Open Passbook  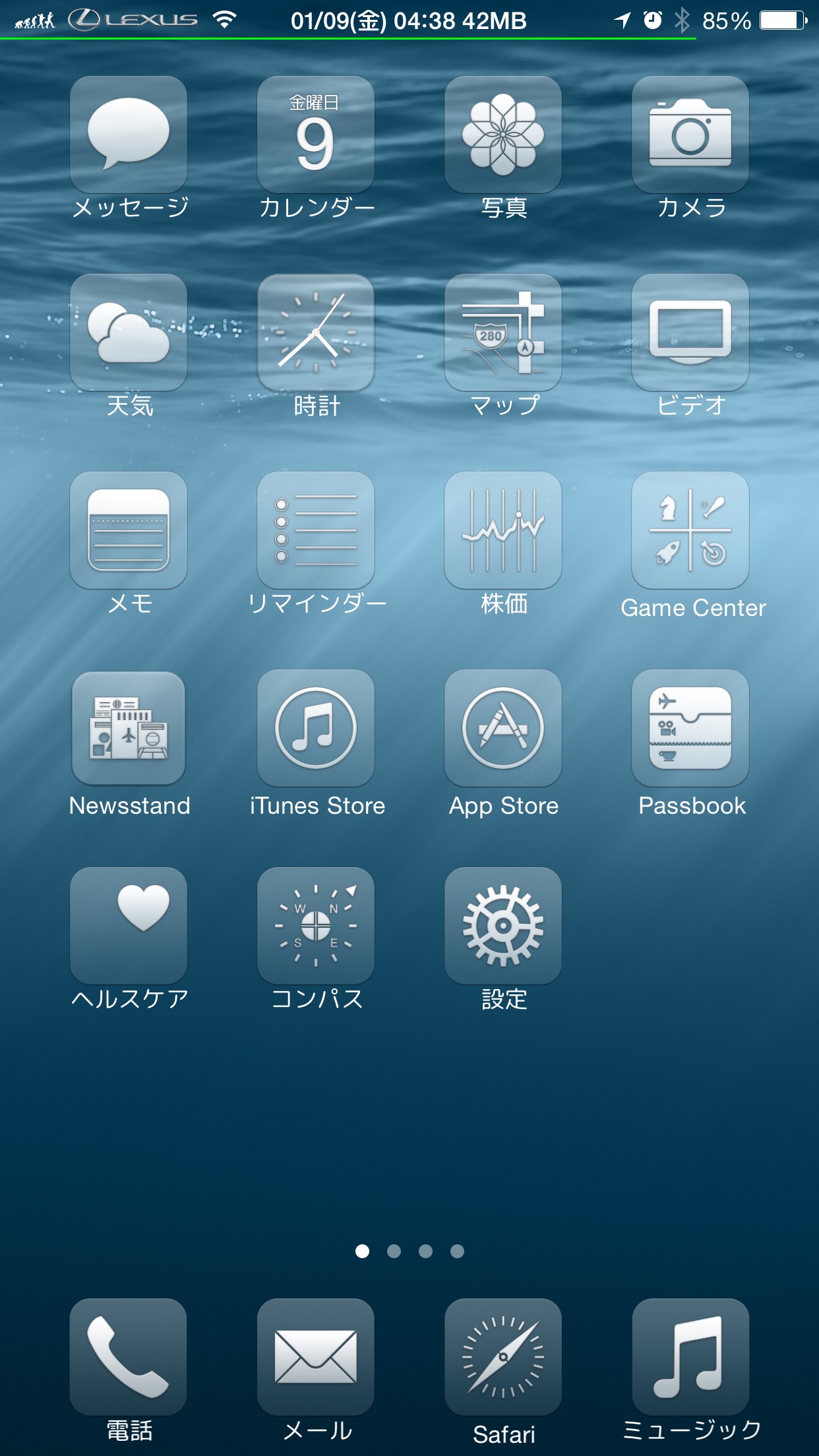coord(690,728)
